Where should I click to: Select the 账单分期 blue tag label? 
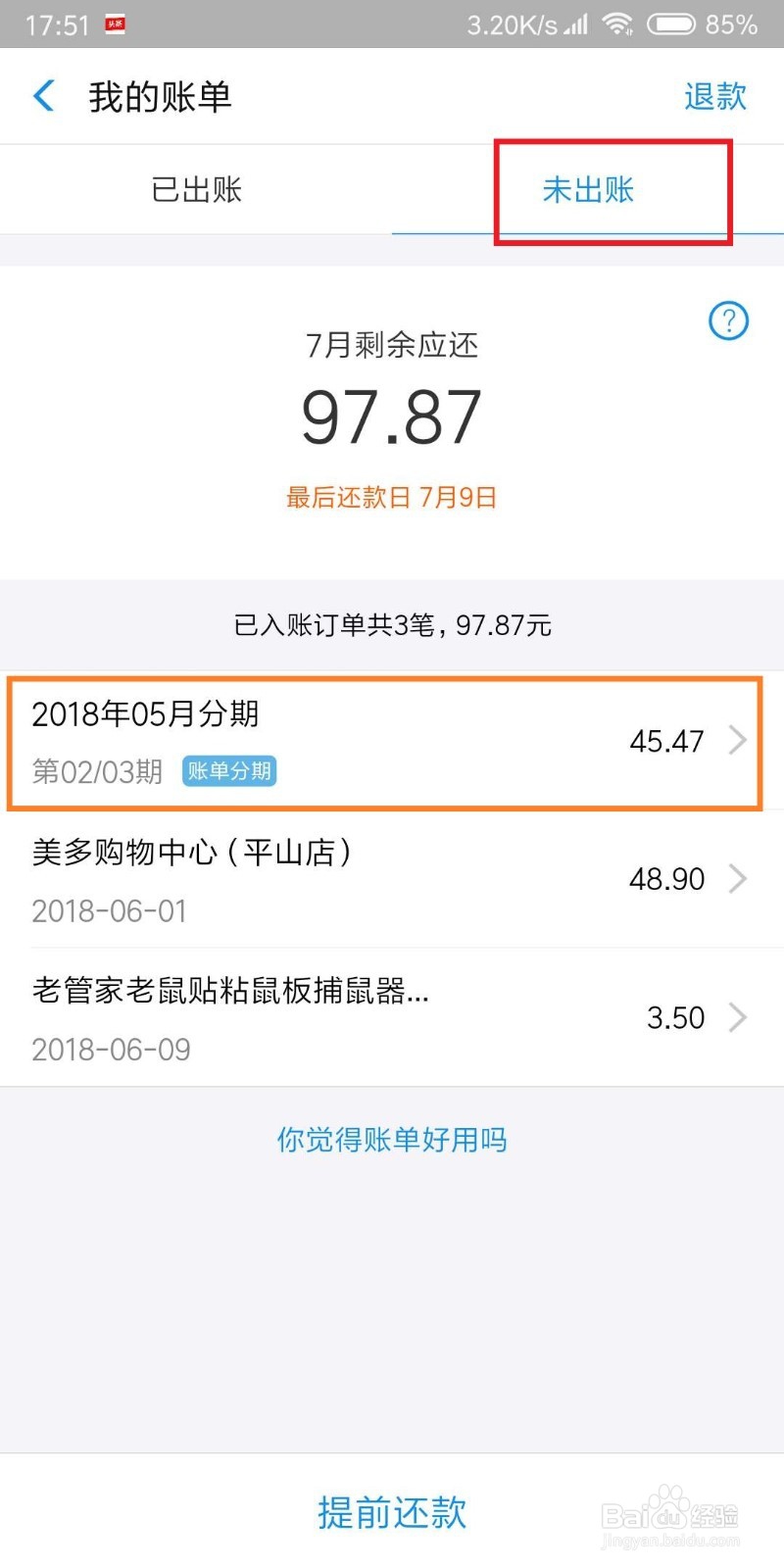(x=228, y=772)
